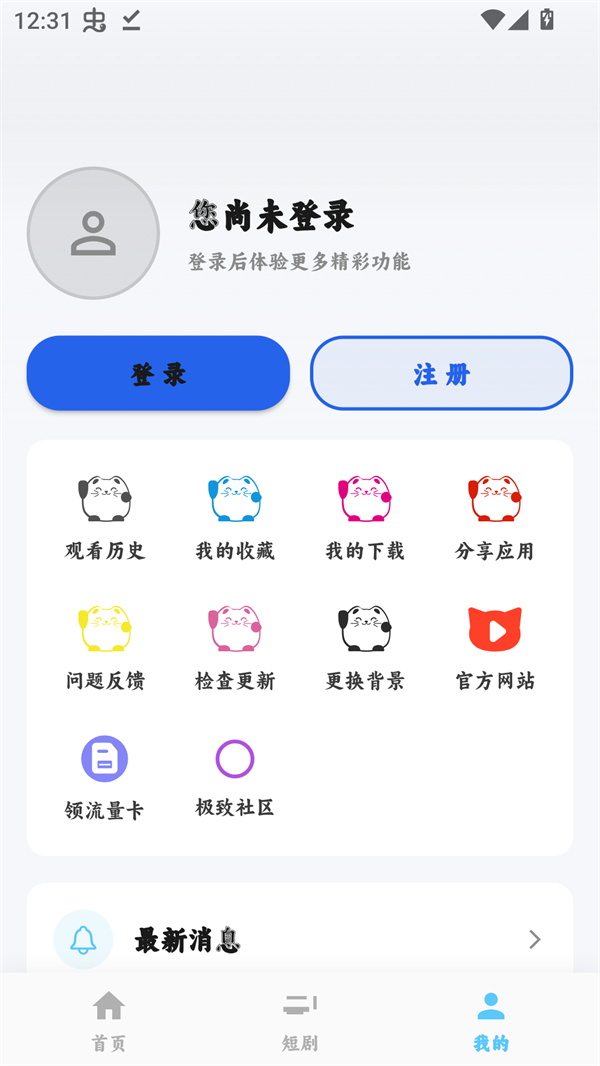600x1066 pixels.
Task: Open 观看历史 watch history
Action: [105, 516]
